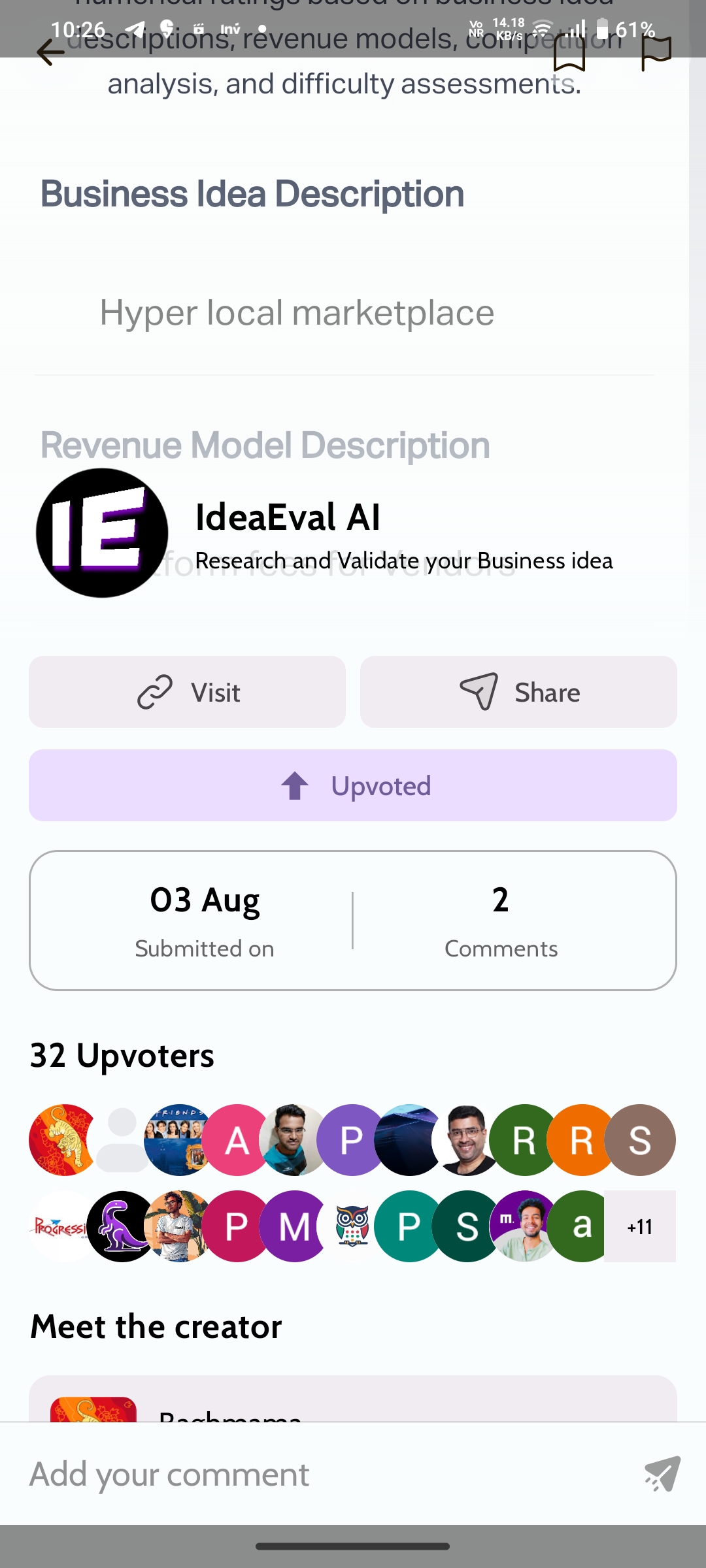Share IdeaEval AI
Screen dimensions: 706x1568
tap(518, 692)
